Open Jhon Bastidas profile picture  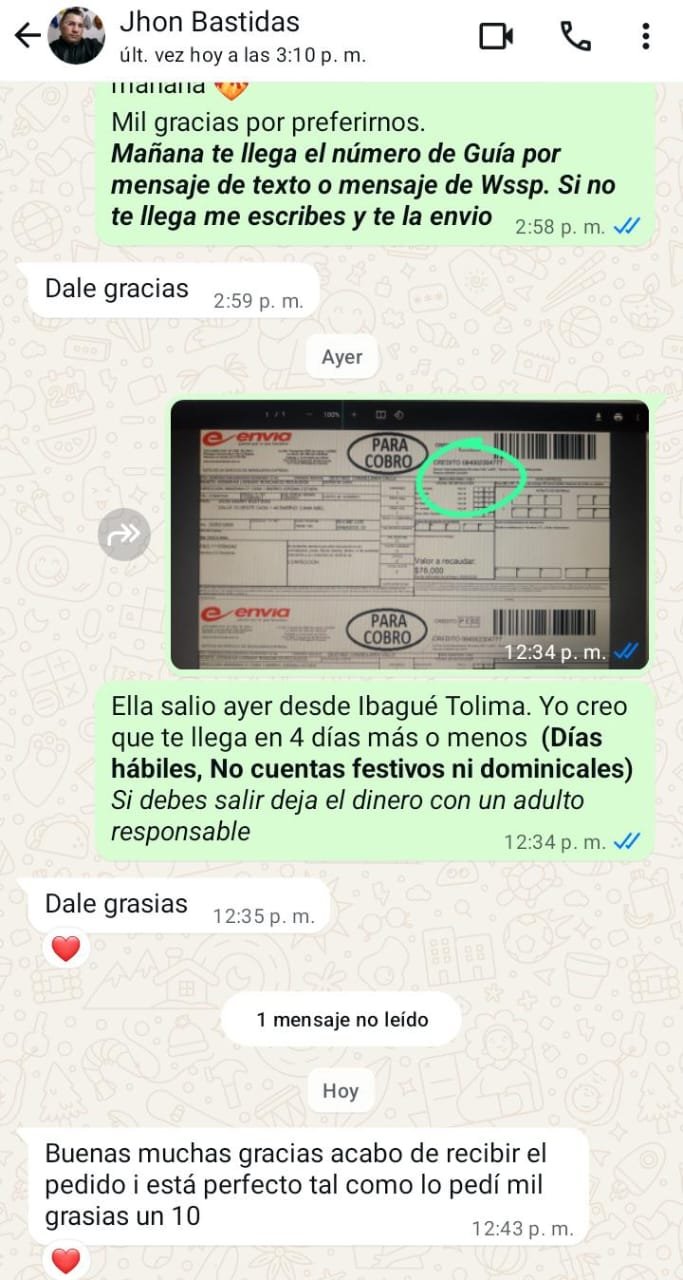77,36
